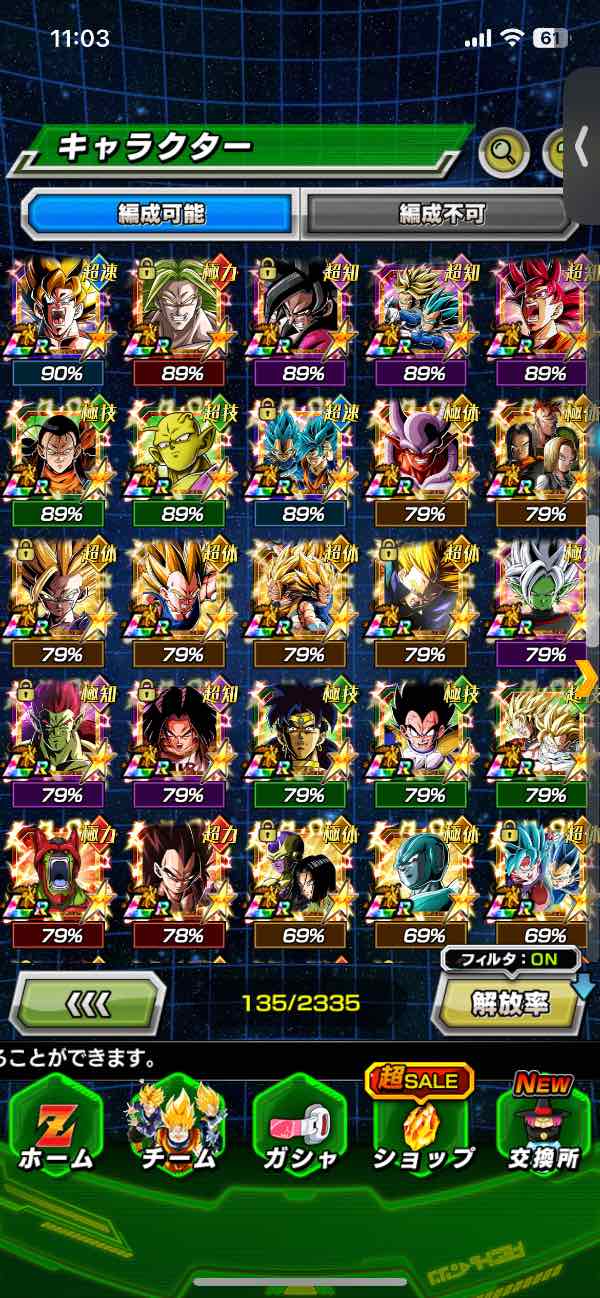This screenshot has height=1298, width=600.
Task: Open the magnifier search icon
Action: click(504, 152)
